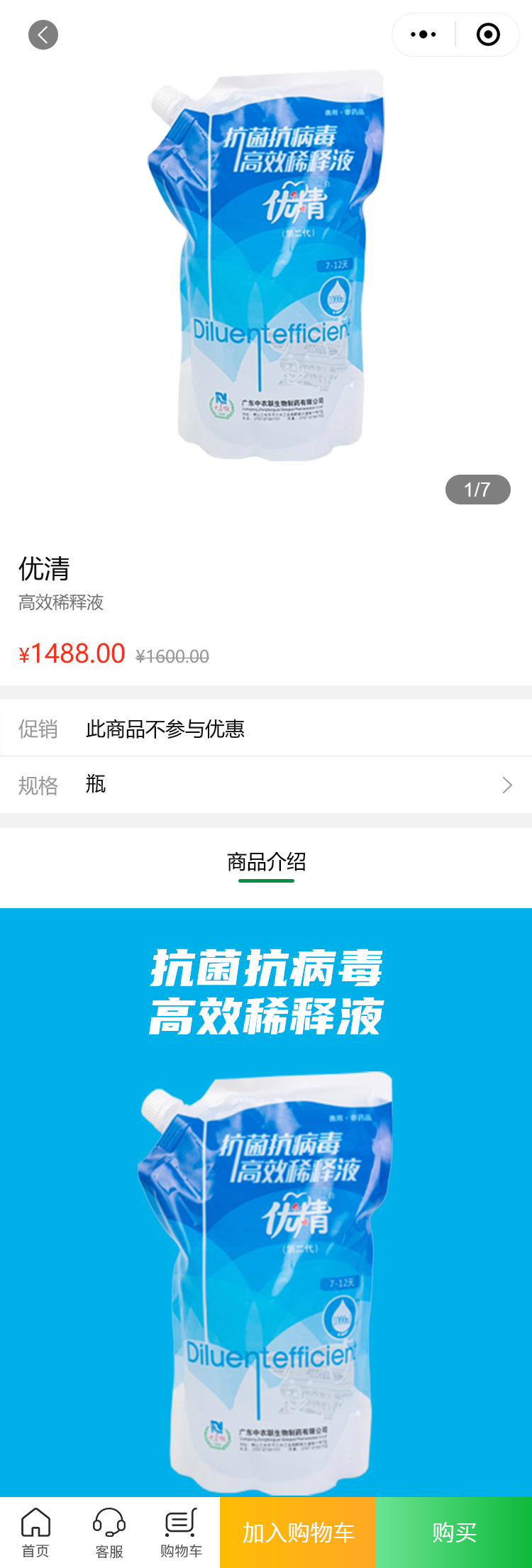
Task: Go to the 首页 home tab
Action: click(x=35, y=1533)
